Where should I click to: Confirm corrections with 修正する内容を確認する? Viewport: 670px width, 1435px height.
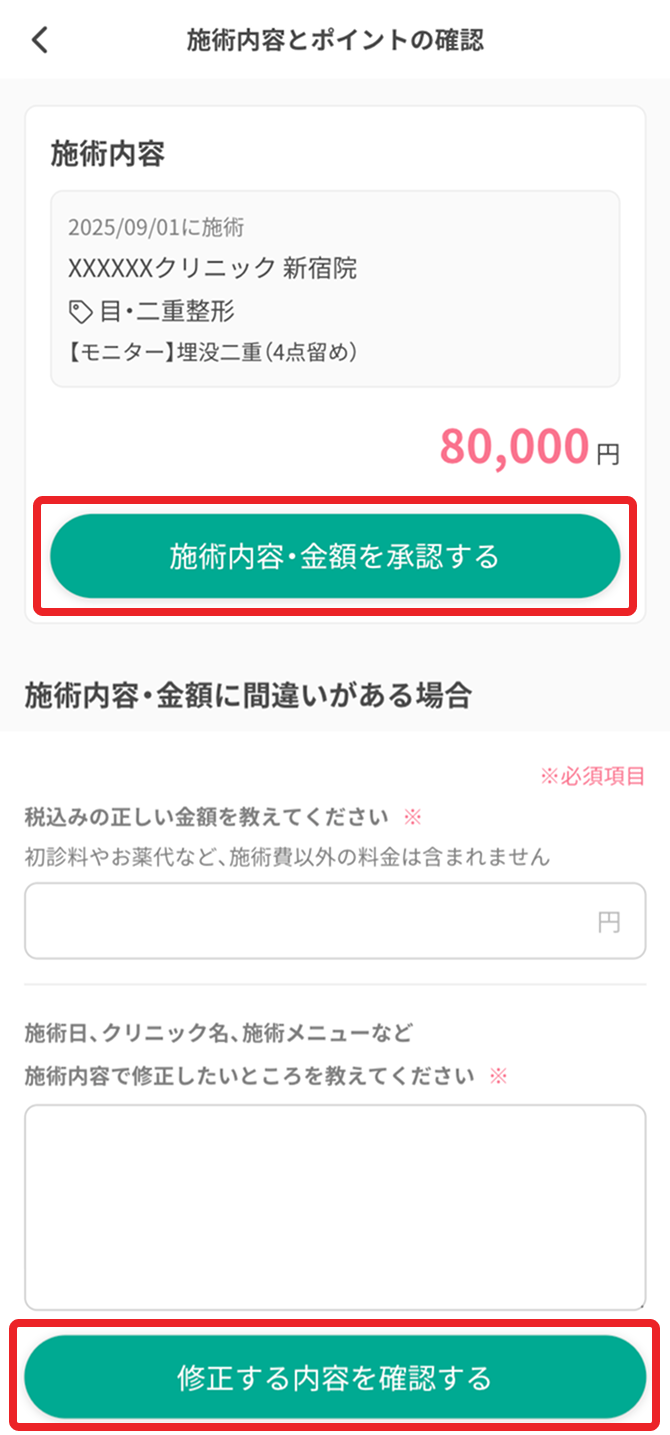tap(335, 1378)
